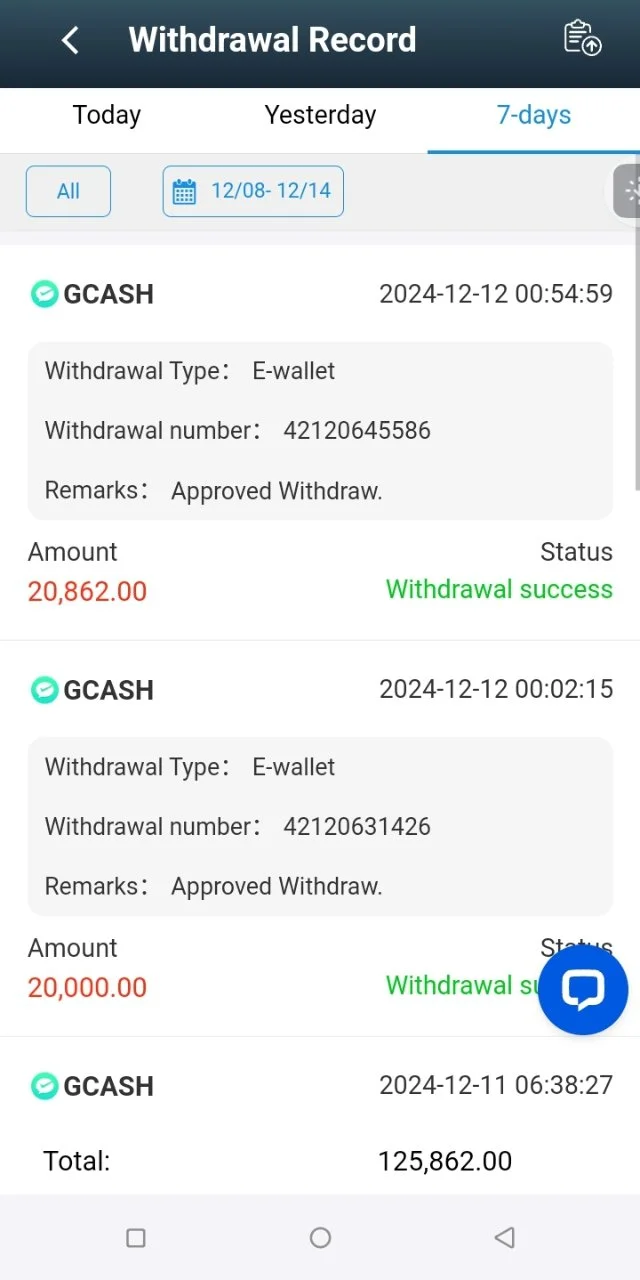Select the 7-days tab

point(534,115)
